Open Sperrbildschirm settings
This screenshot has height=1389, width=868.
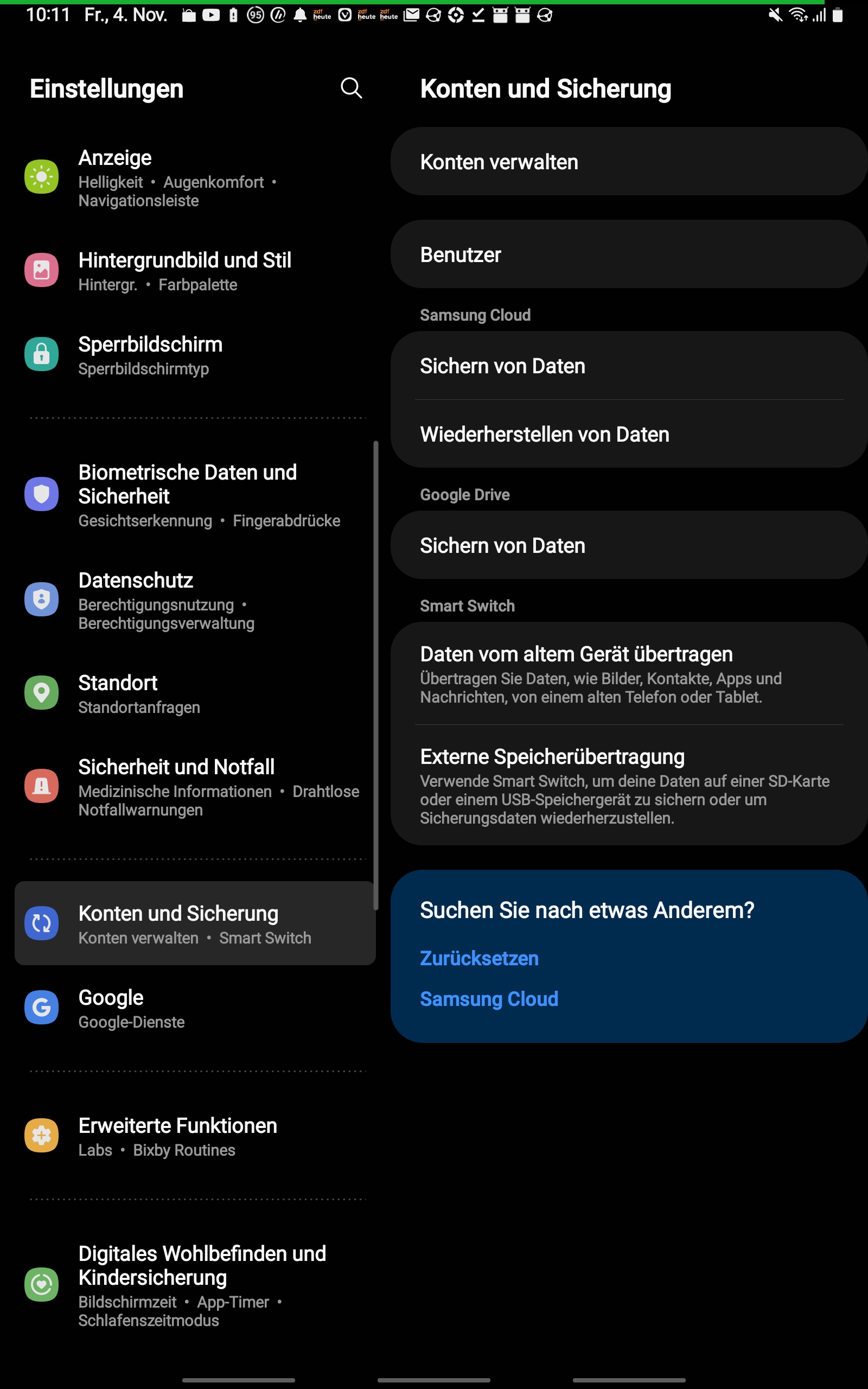point(195,355)
